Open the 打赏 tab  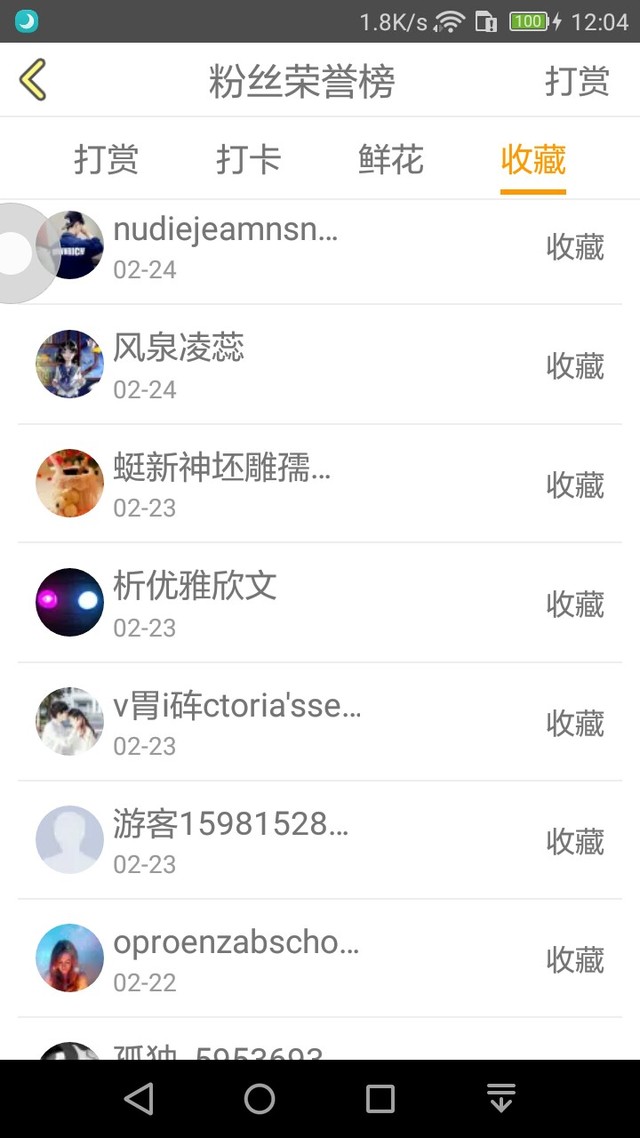pos(106,160)
